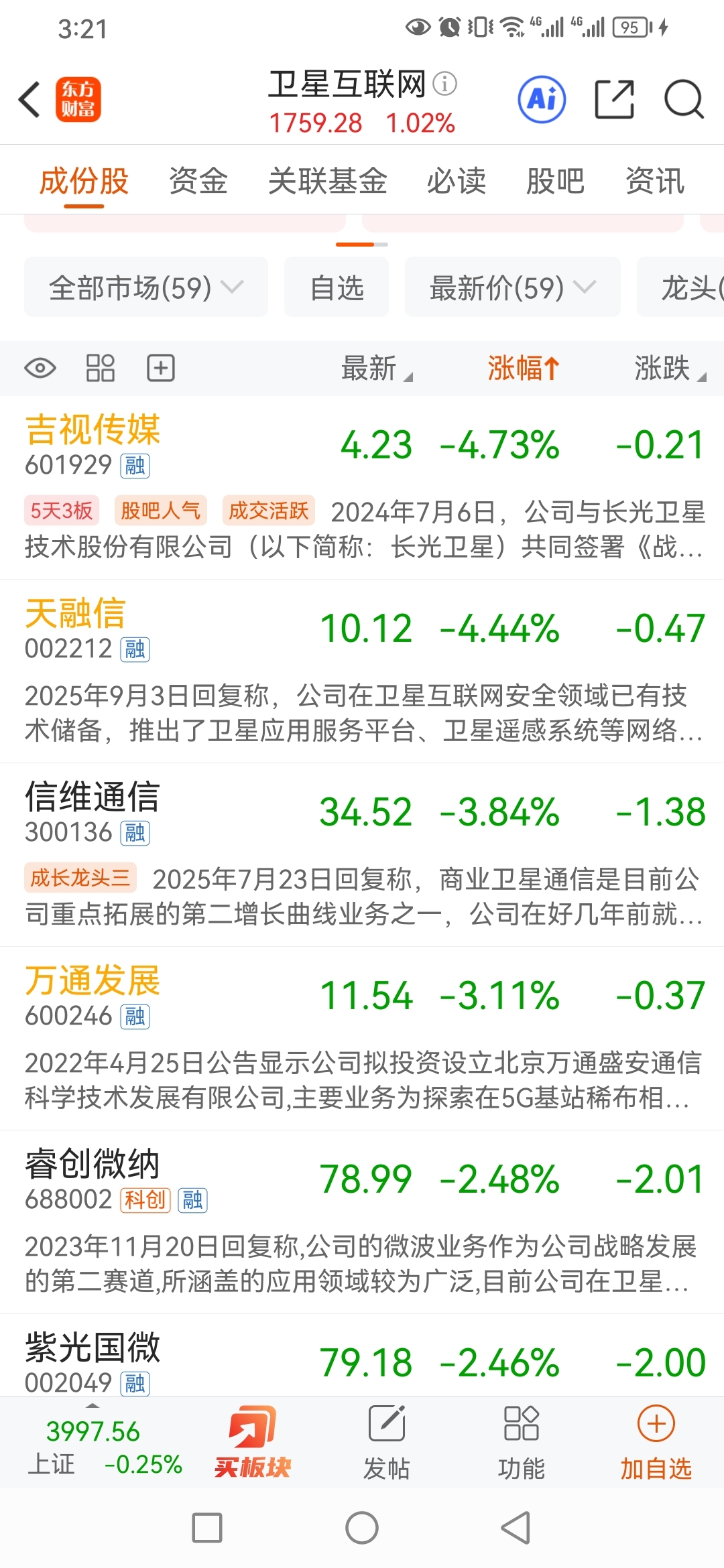Open the search magnifier
Screen dimensions: 724x1568
tap(683, 99)
